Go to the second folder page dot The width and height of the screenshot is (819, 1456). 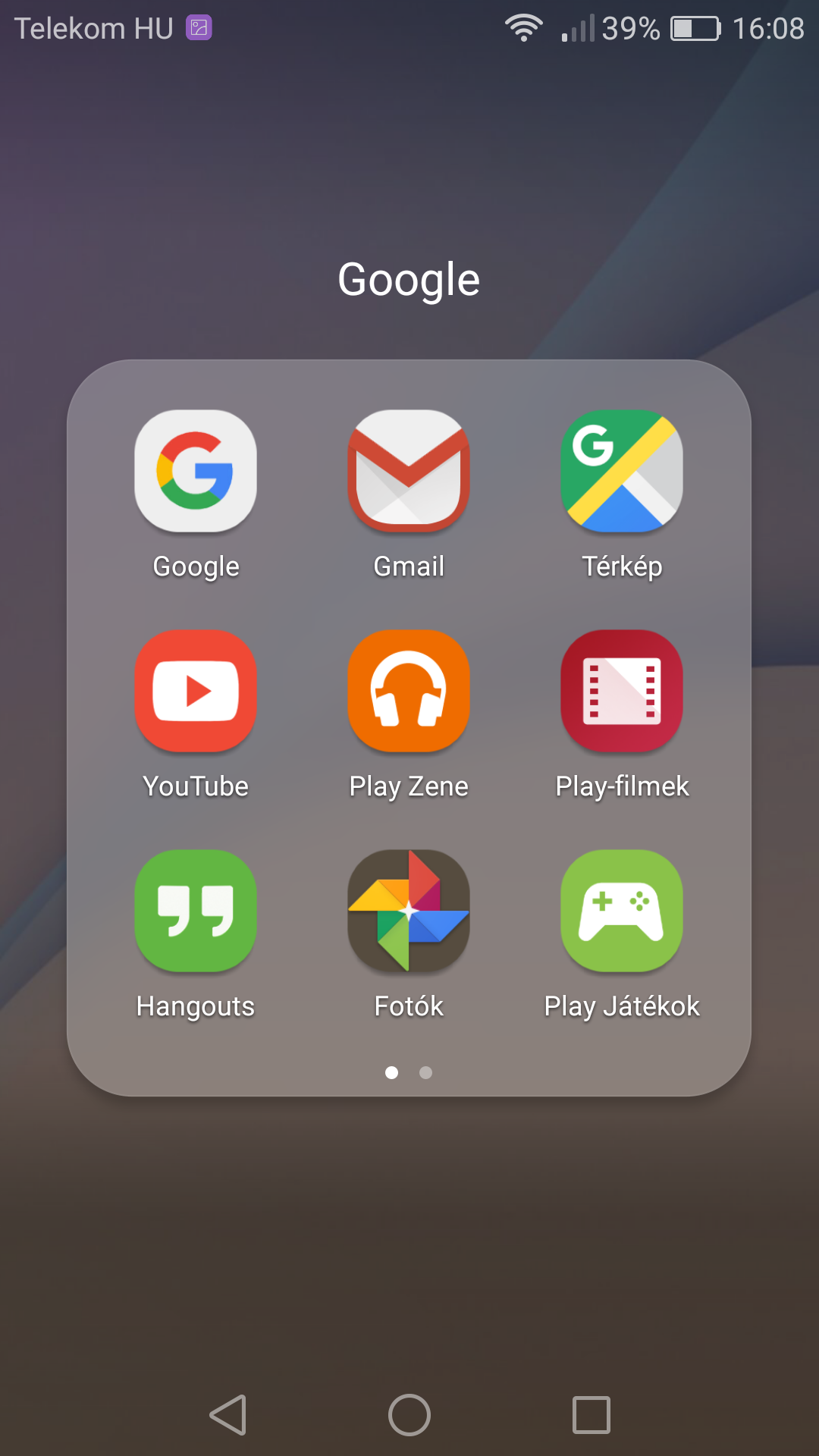(x=425, y=1072)
